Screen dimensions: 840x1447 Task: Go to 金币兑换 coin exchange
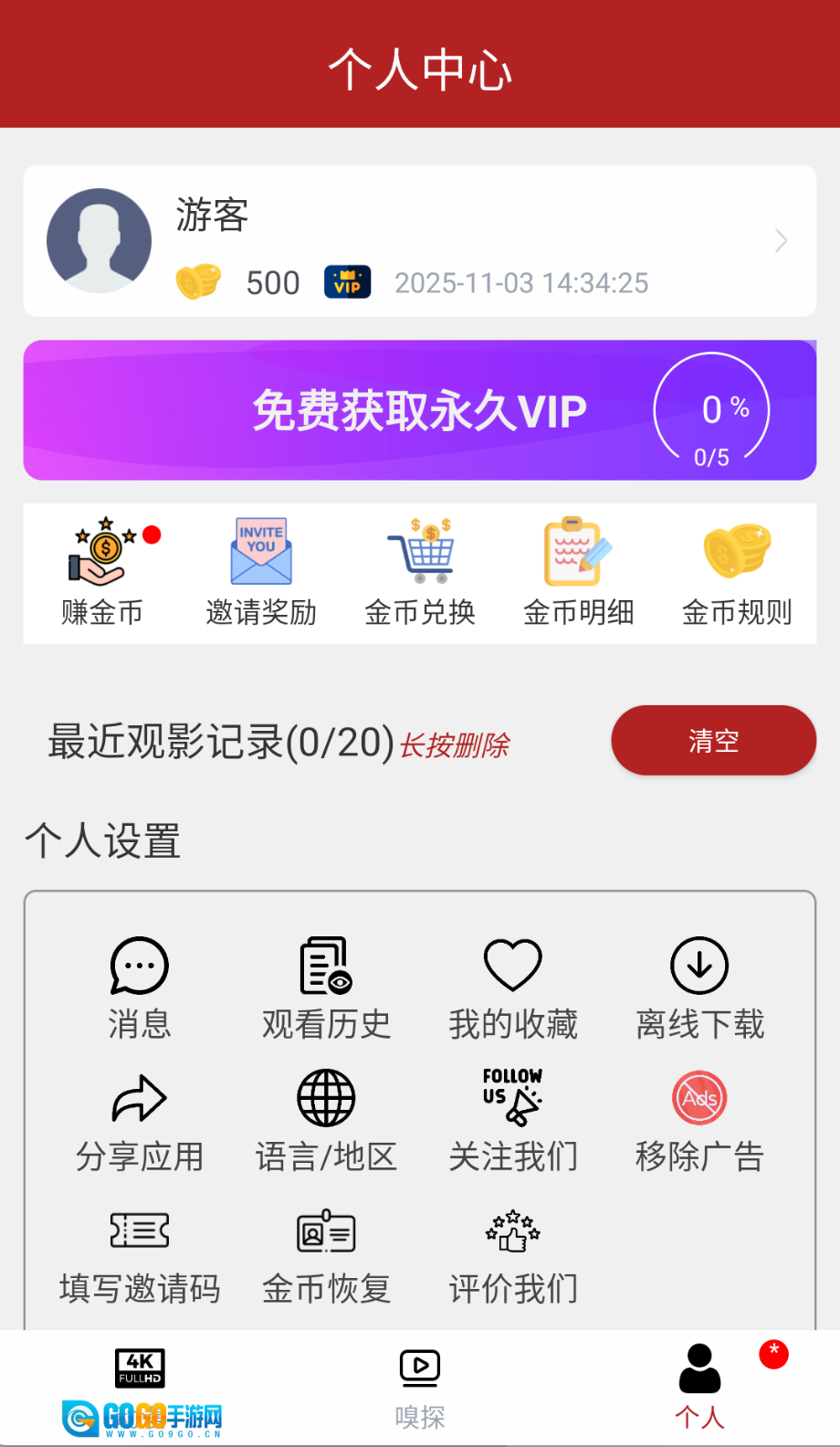point(420,573)
